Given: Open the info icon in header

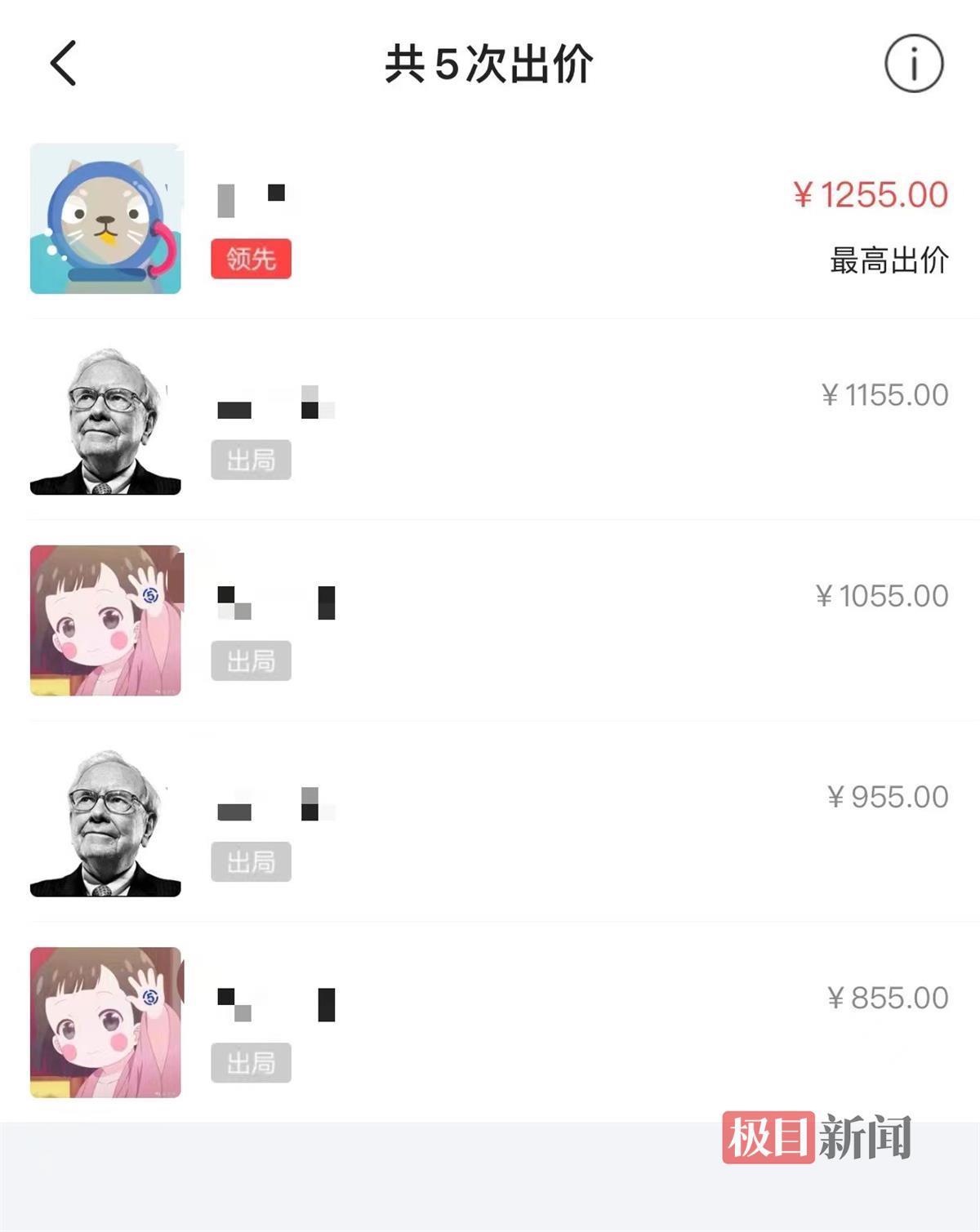Looking at the screenshot, I should tap(914, 63).
